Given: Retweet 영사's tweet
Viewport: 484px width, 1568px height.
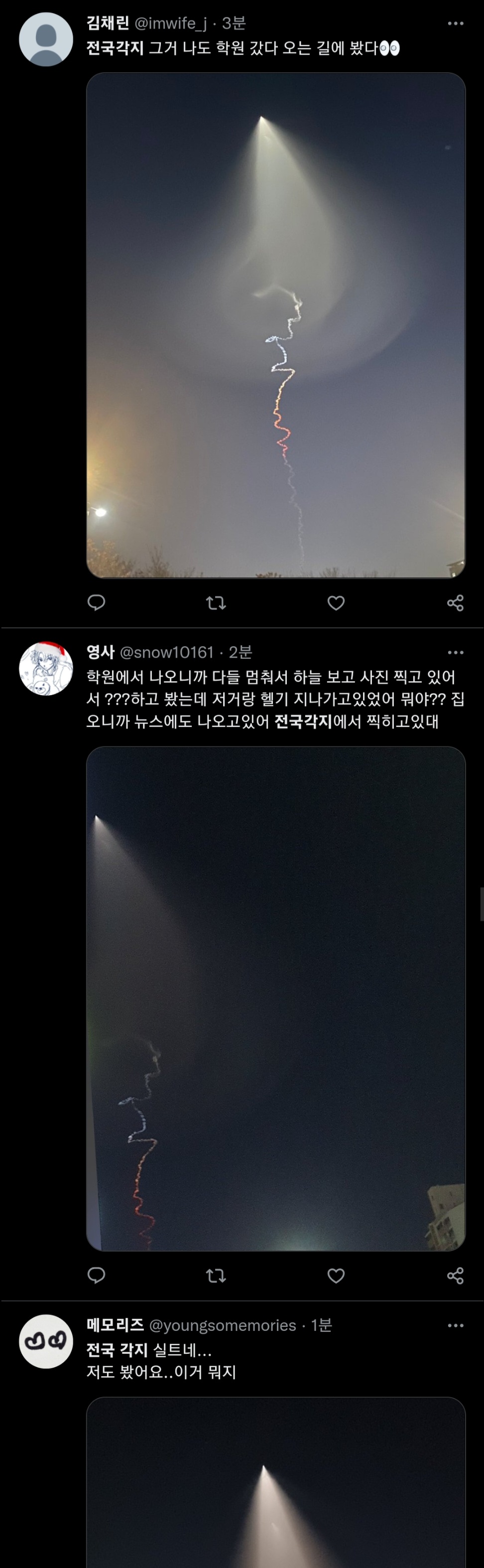Looking at the screenshot, I should (216, 1275).
